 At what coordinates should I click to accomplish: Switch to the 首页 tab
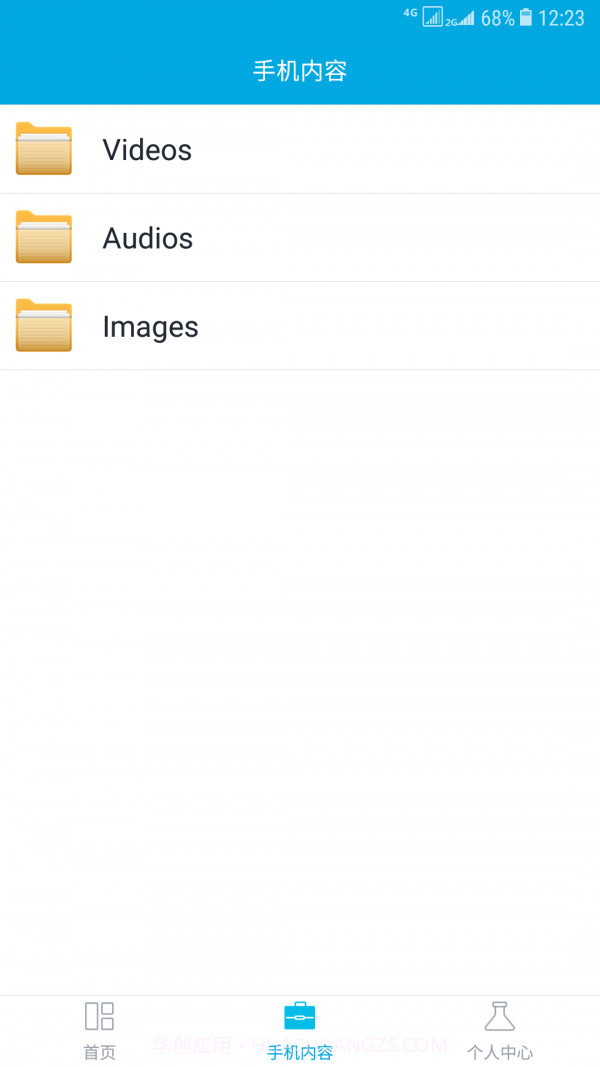click(99, 1030)
